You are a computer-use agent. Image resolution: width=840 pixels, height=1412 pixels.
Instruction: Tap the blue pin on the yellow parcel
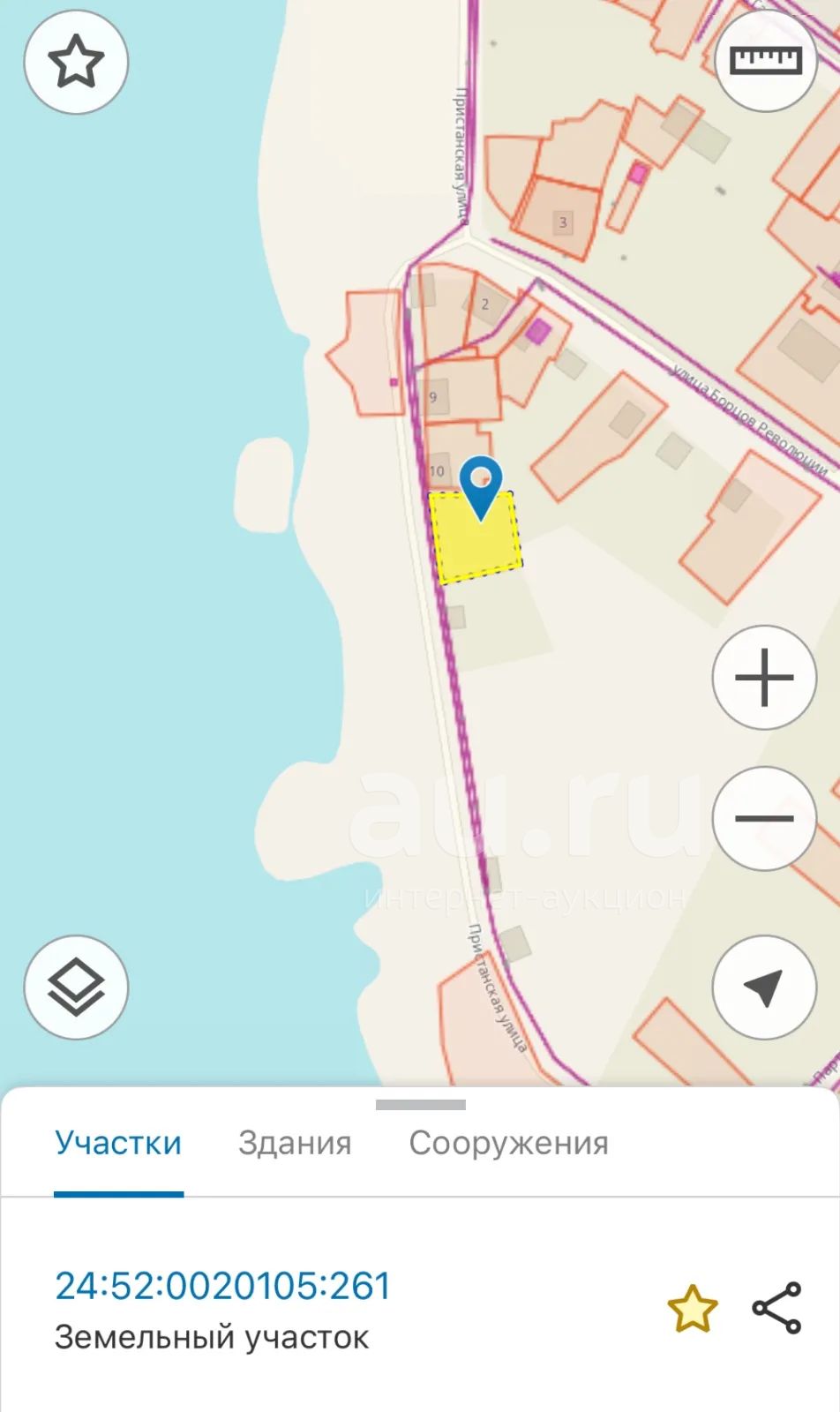pos(481,485)
